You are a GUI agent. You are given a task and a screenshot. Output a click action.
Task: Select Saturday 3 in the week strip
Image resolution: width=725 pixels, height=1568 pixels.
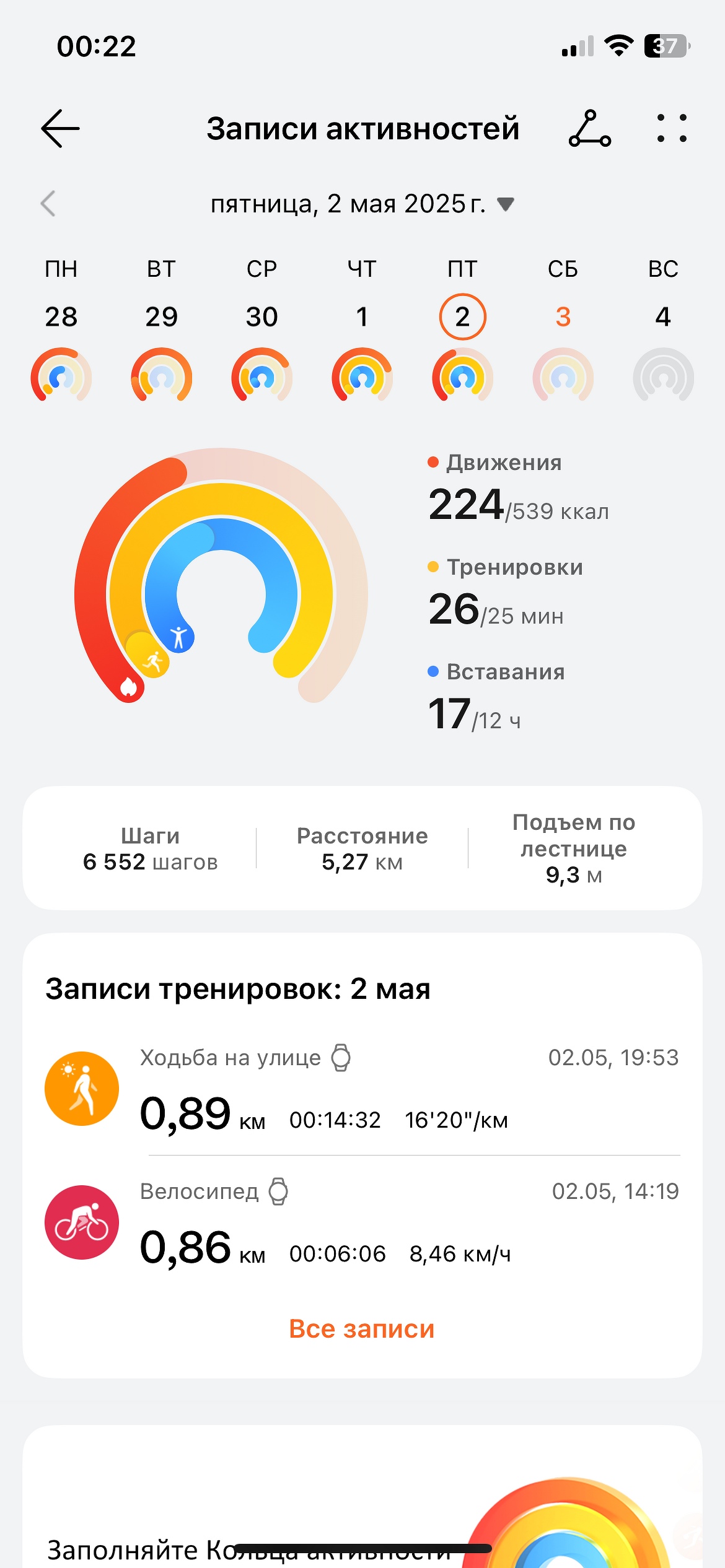tap(563, 317)
